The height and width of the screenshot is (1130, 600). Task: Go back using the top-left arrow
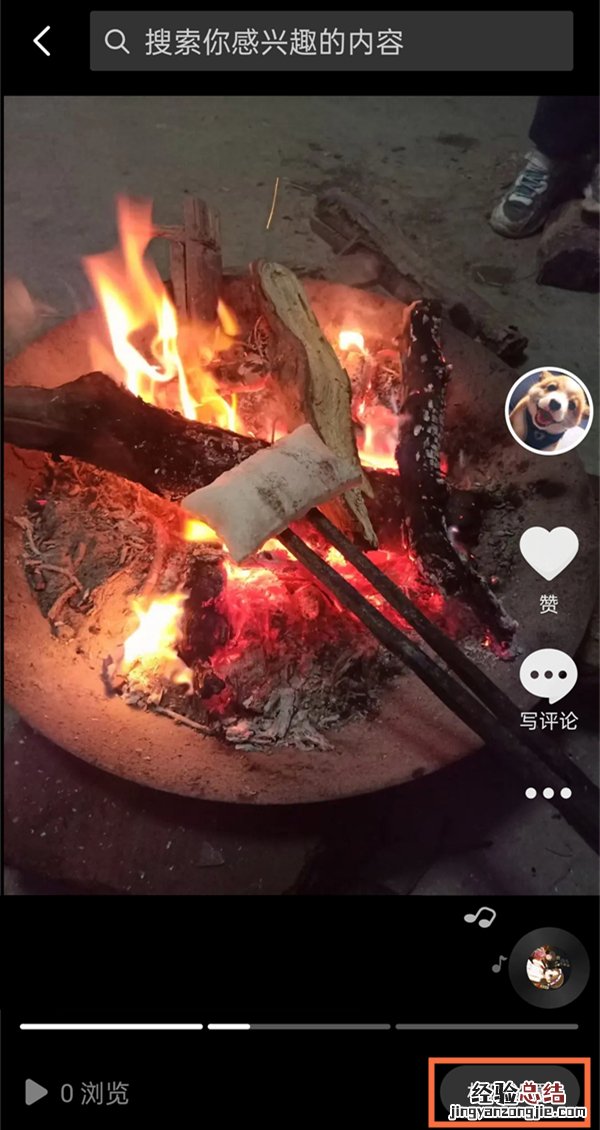coord(42,41)
